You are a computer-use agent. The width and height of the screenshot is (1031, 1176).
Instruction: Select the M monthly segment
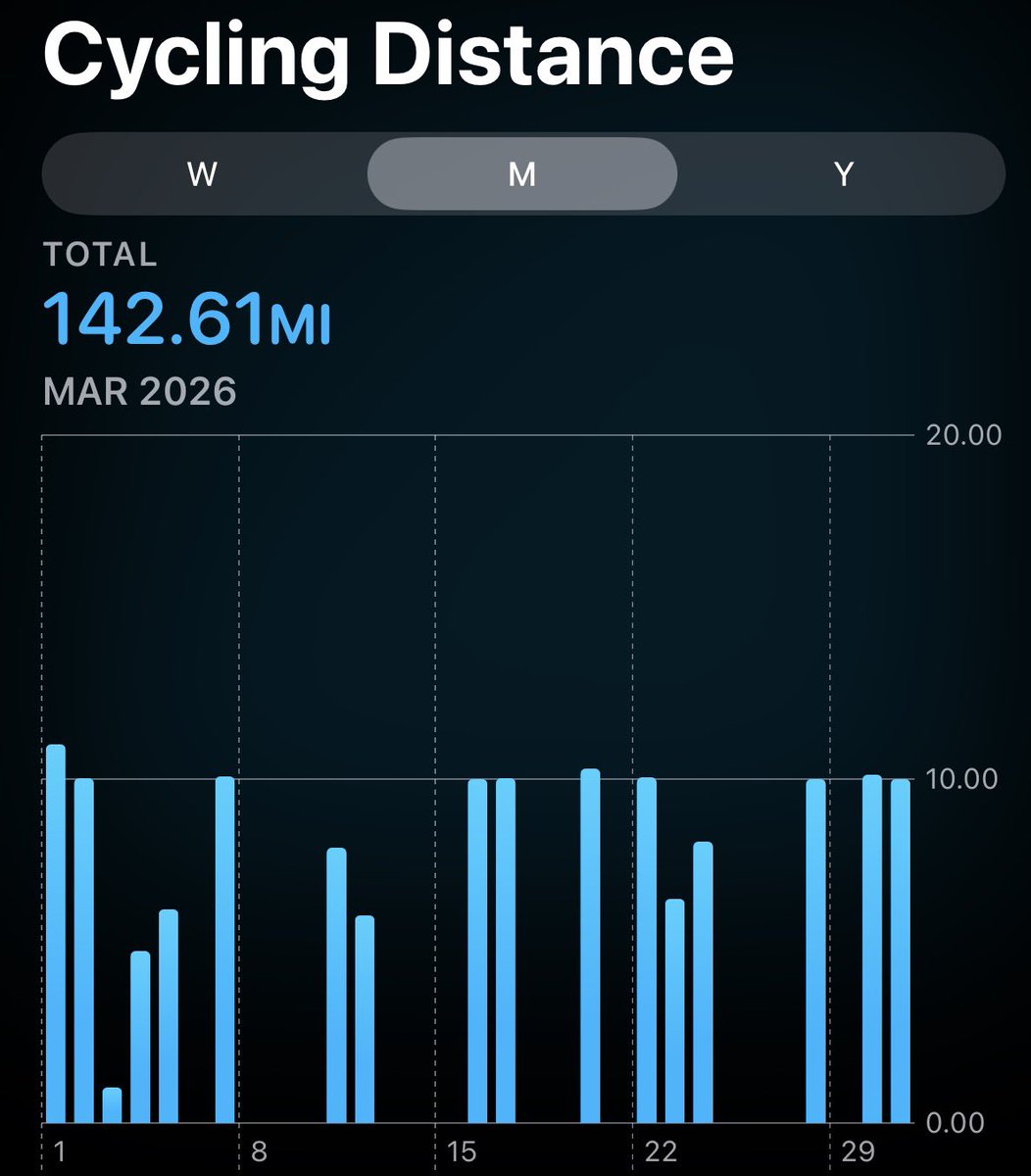pyautogui.click(x=521, y=173)
